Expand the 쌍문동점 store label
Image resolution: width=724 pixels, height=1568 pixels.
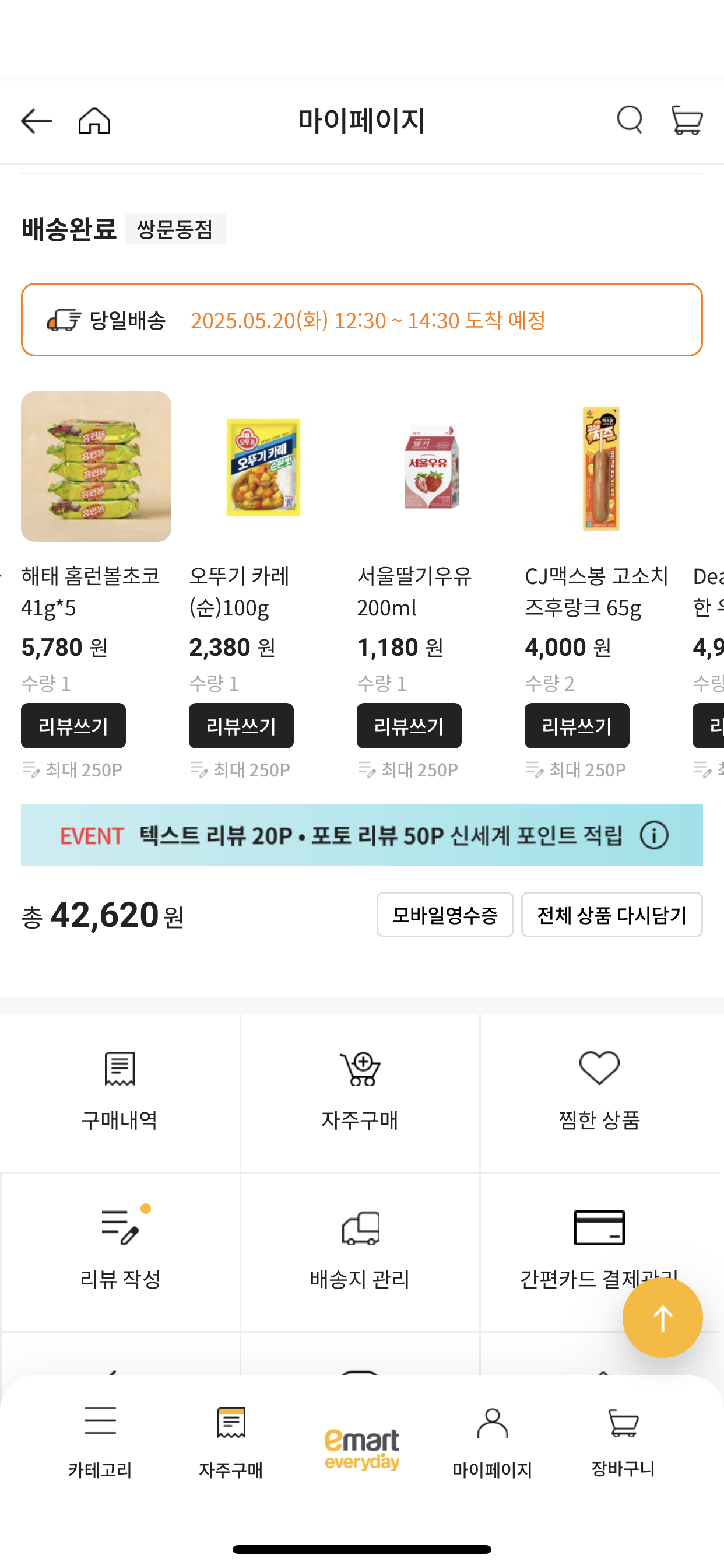175,229
